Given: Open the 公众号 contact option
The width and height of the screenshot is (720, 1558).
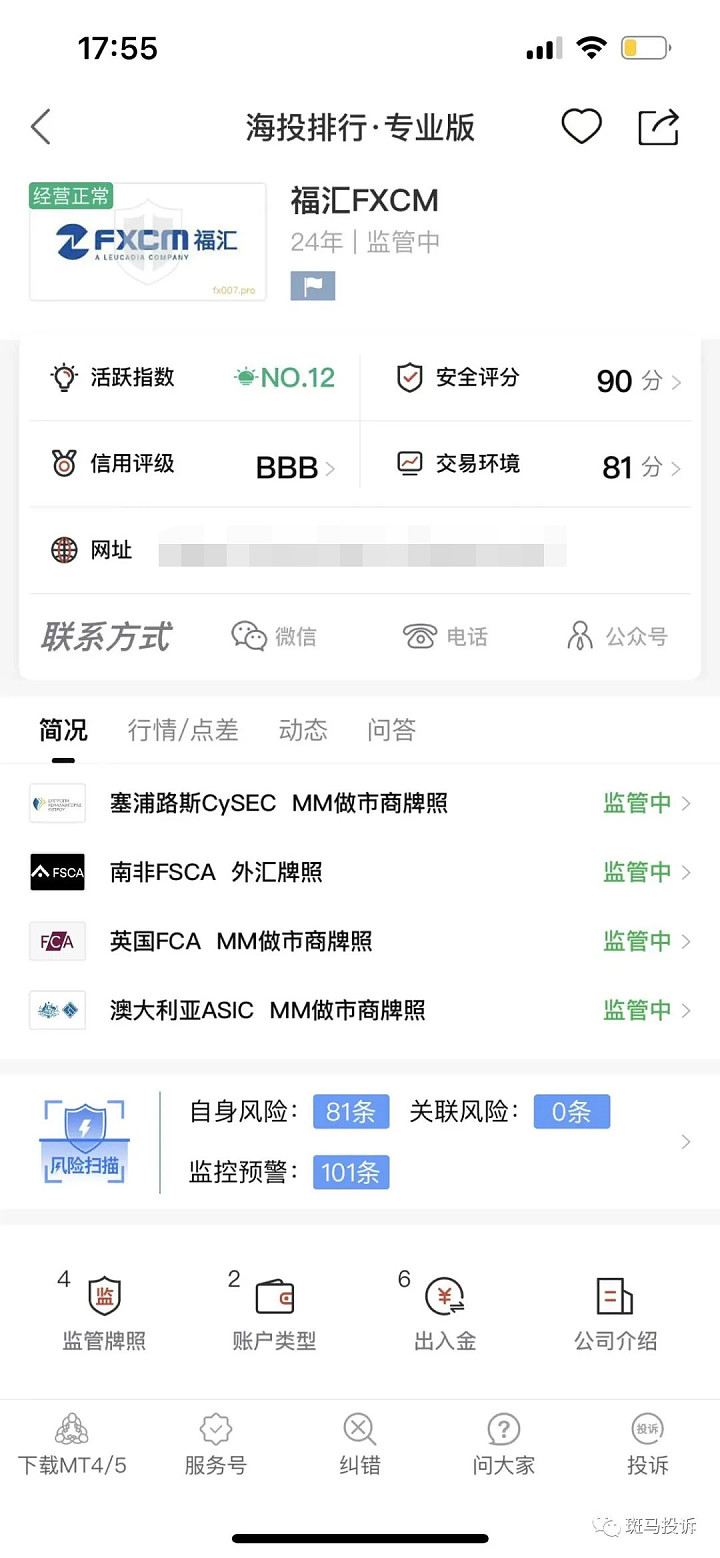Looking at the screenshot, I should [x=617, y=636].
